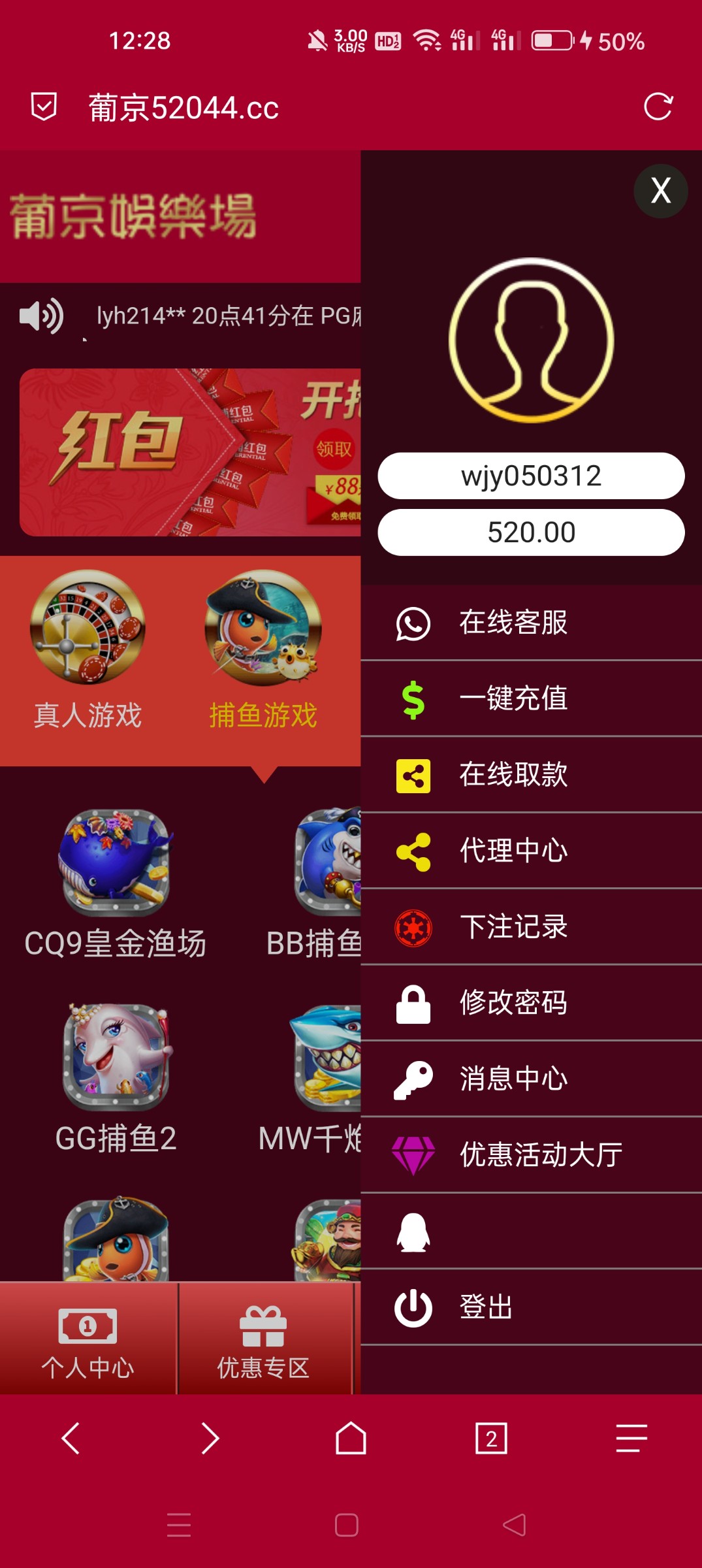This screenshot has height=1568, width=702.
Task: Open the purple diamond 优惠活动大厅 icon
Action: pyautogui.click(x=413, y=1152)
